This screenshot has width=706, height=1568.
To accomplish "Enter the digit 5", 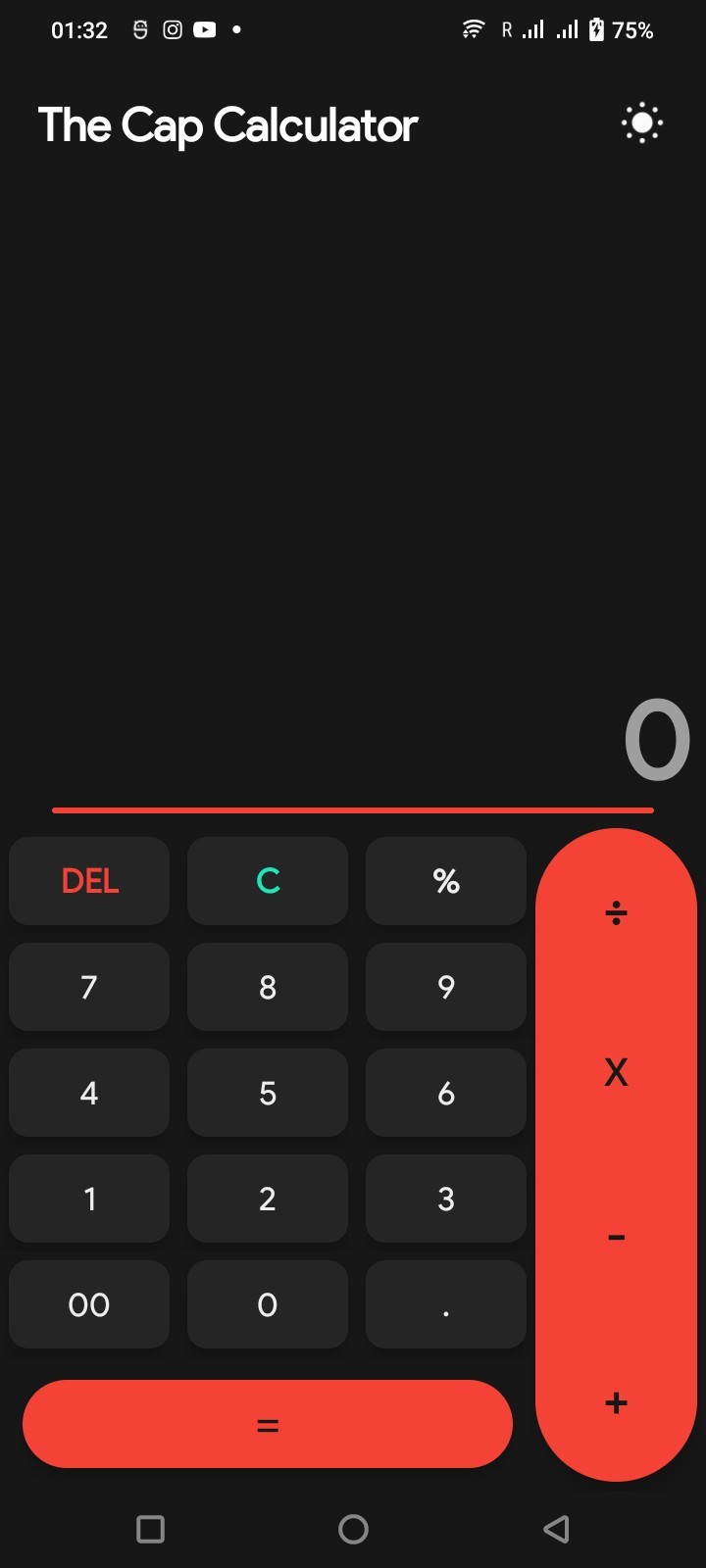I will tap(268, 1093).
